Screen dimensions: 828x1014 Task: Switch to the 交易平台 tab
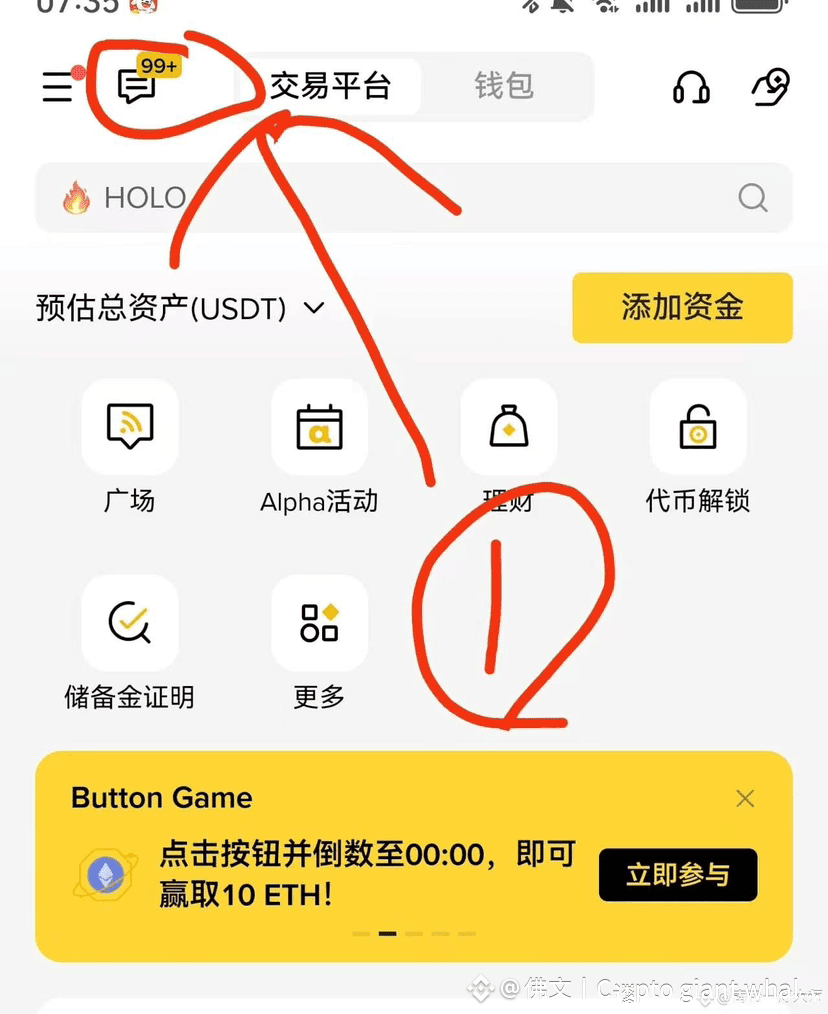coord(329,86)
